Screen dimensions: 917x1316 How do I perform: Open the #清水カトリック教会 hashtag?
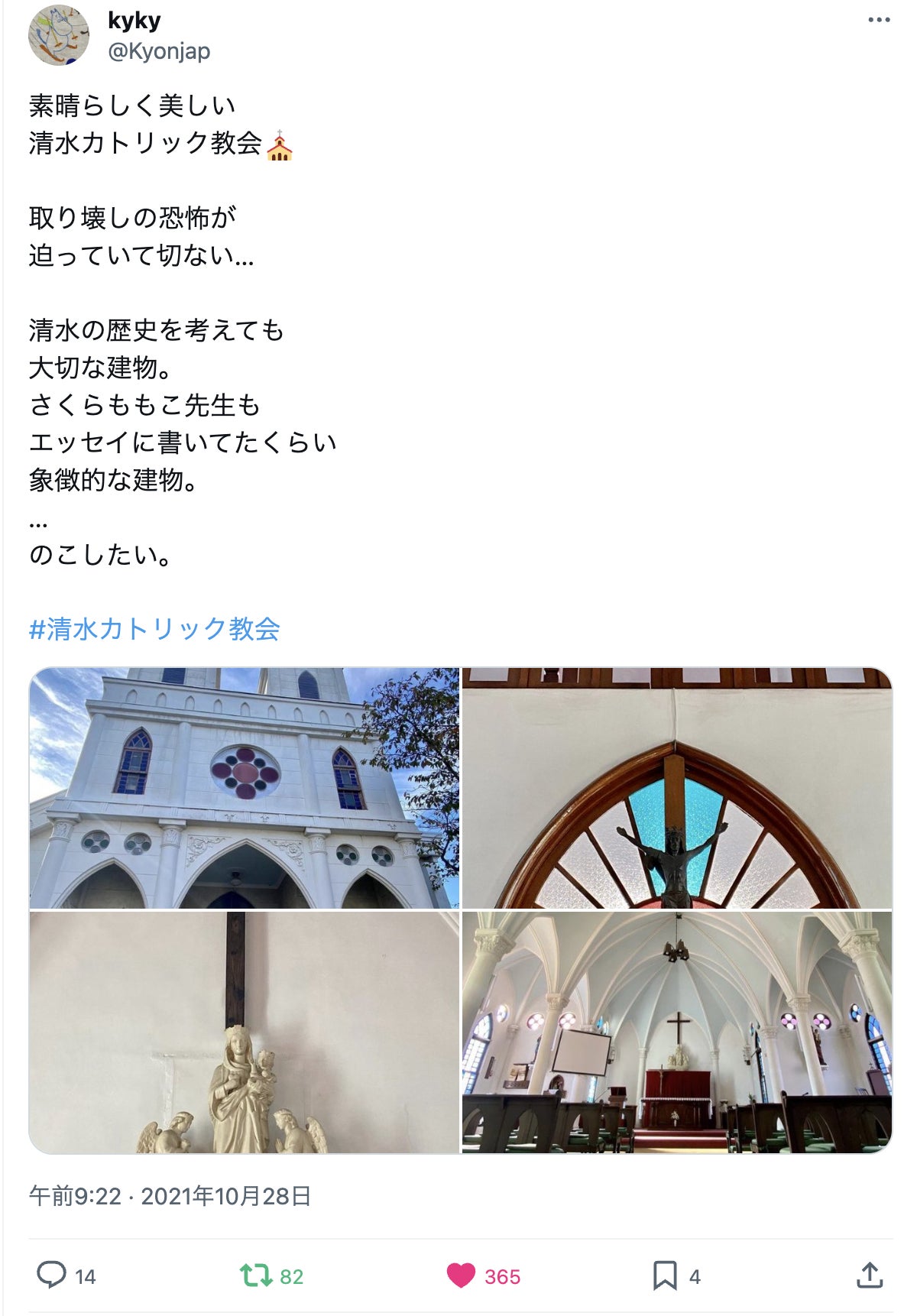pos(154,628)
